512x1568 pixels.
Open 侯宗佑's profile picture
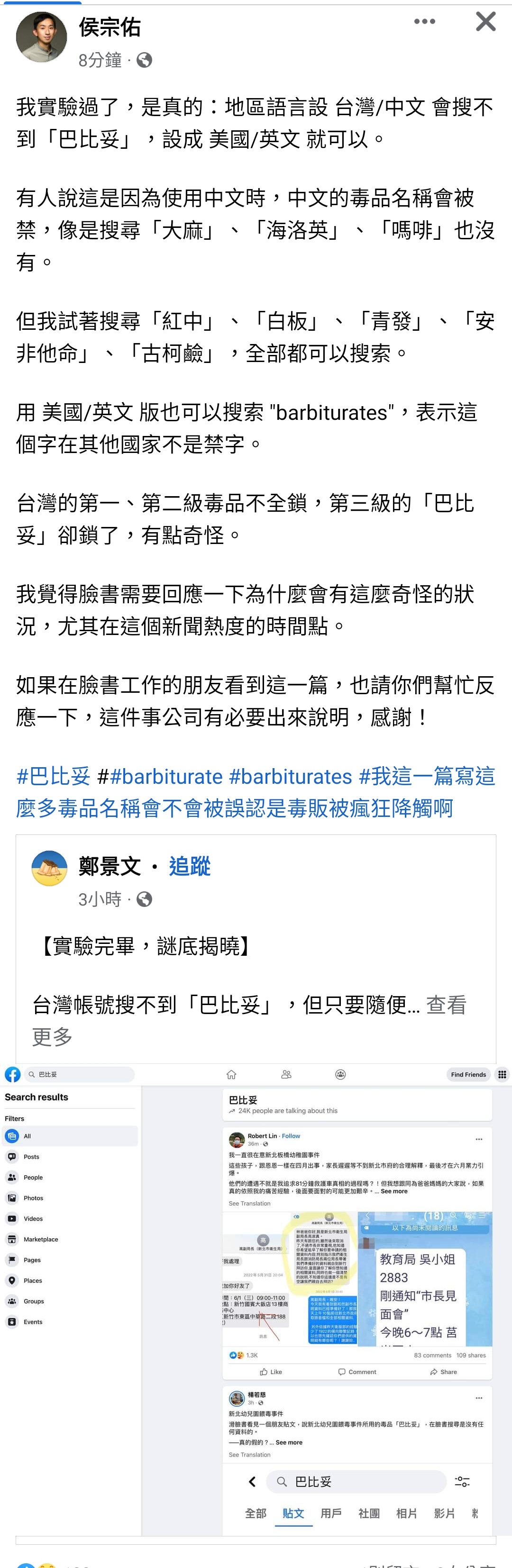(x=41, y=37)
